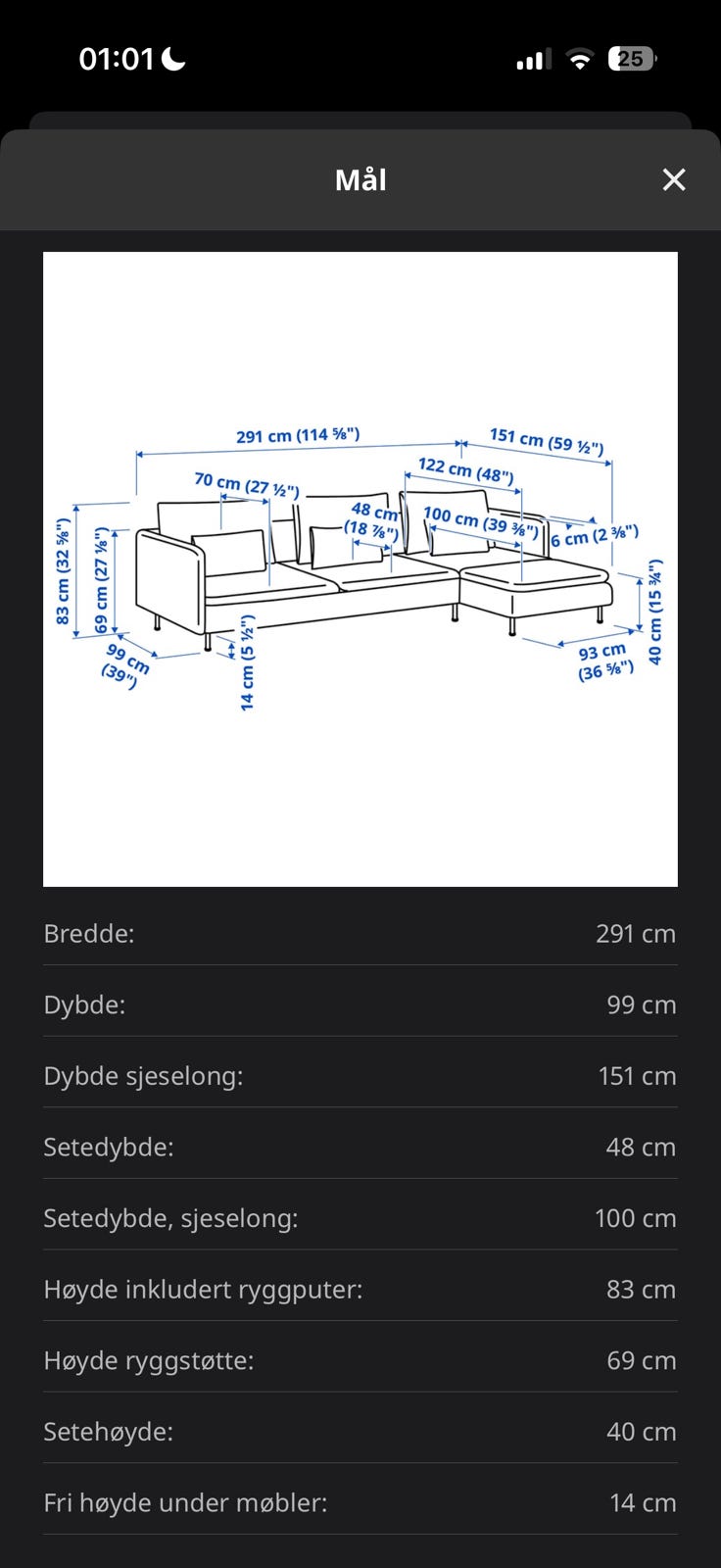Tap the Høyde inkludert ryggputer row
Image resolution: width=721 pixels, height=1568 pixels.
click(360, 1289)
